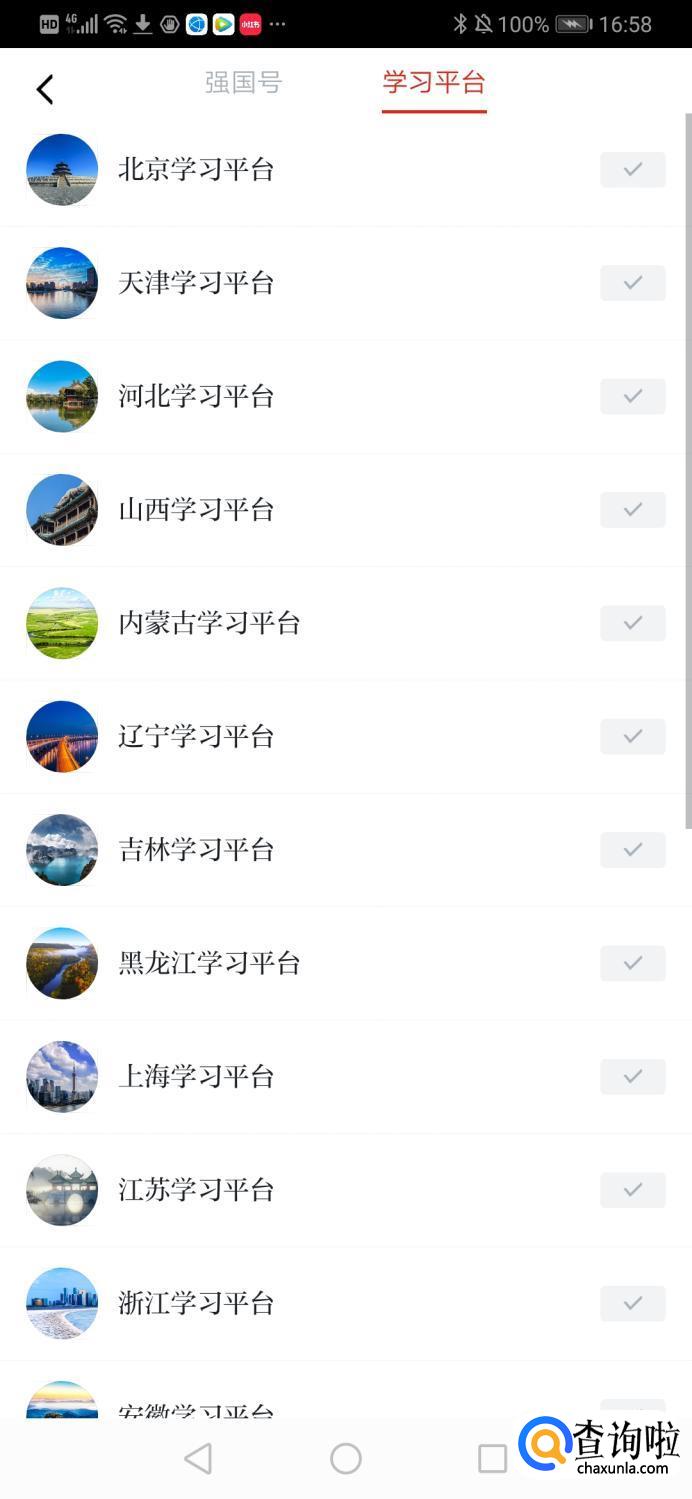The height and width of the screenshot is (1499, 692).
Task: Go to the system home screen
Action: click(346, 1458)
